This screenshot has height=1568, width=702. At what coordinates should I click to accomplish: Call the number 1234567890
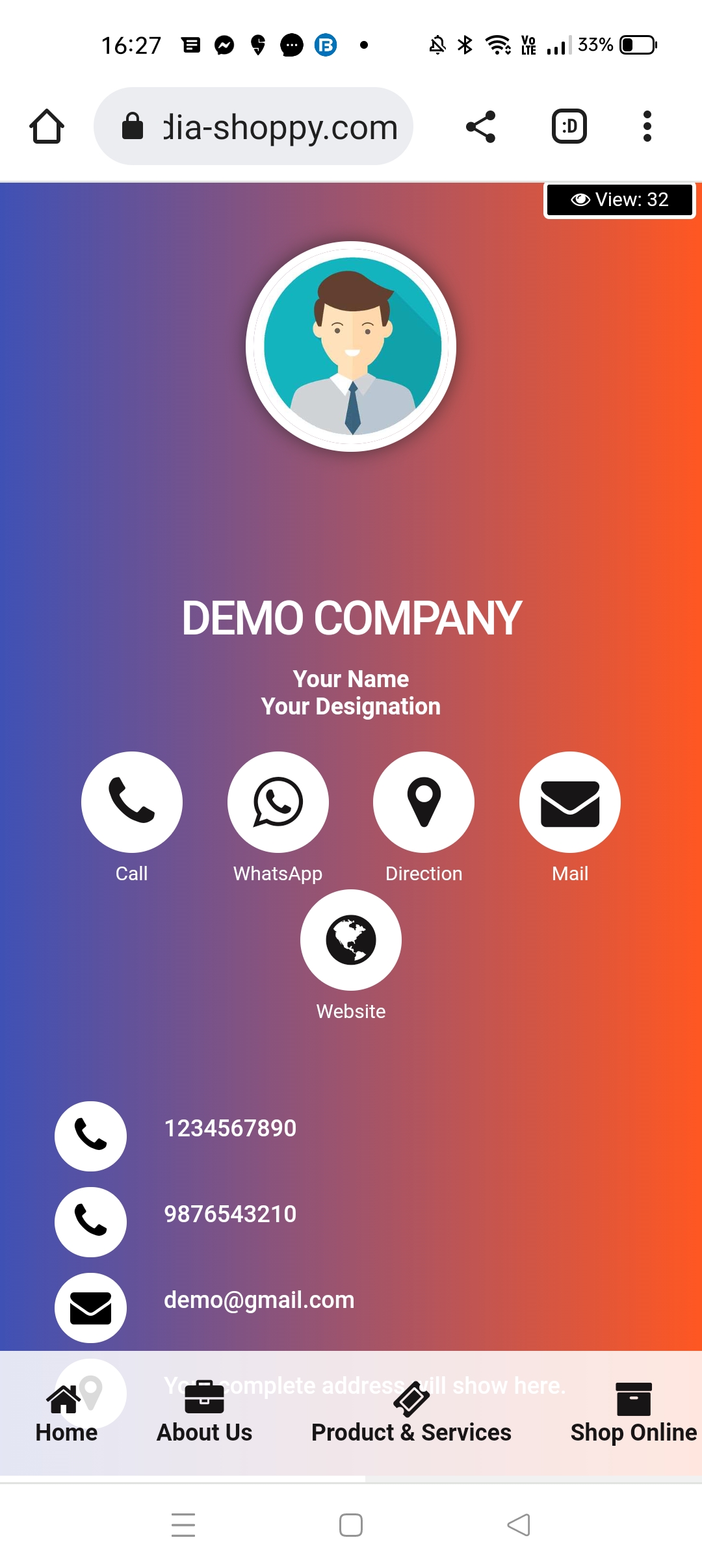pos(230,1129)
